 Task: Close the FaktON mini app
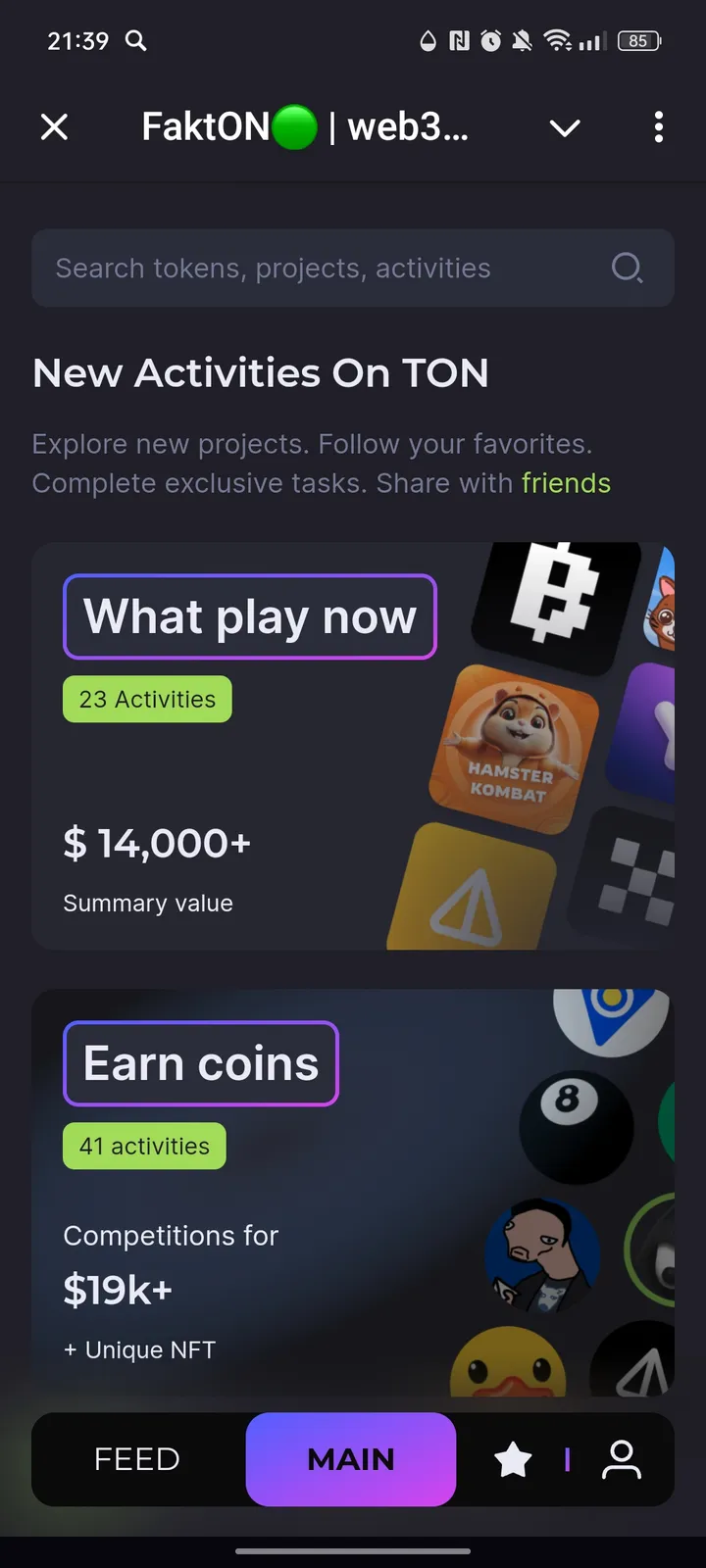click(55, 127)
